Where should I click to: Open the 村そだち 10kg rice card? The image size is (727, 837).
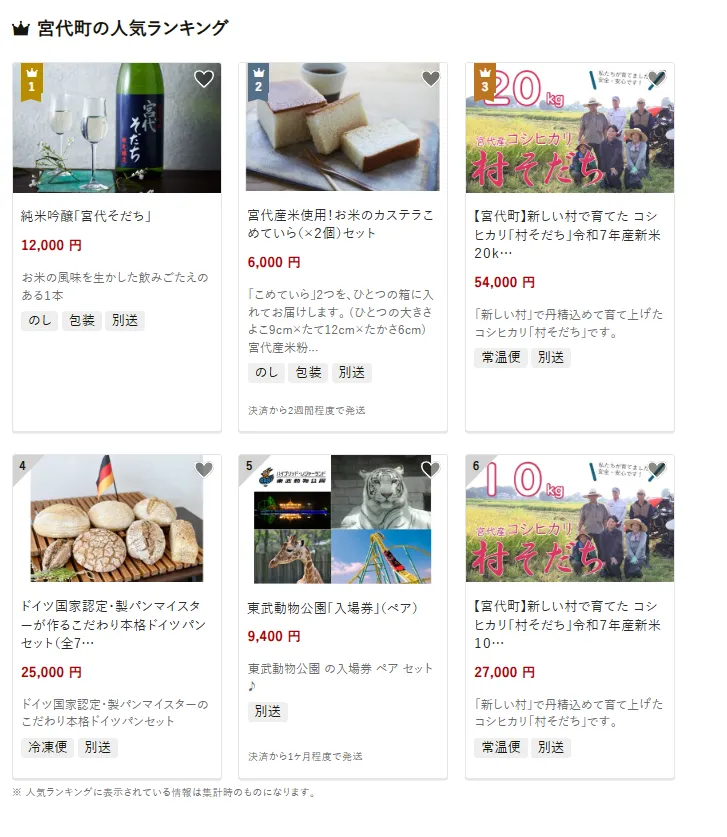[568, 624]
